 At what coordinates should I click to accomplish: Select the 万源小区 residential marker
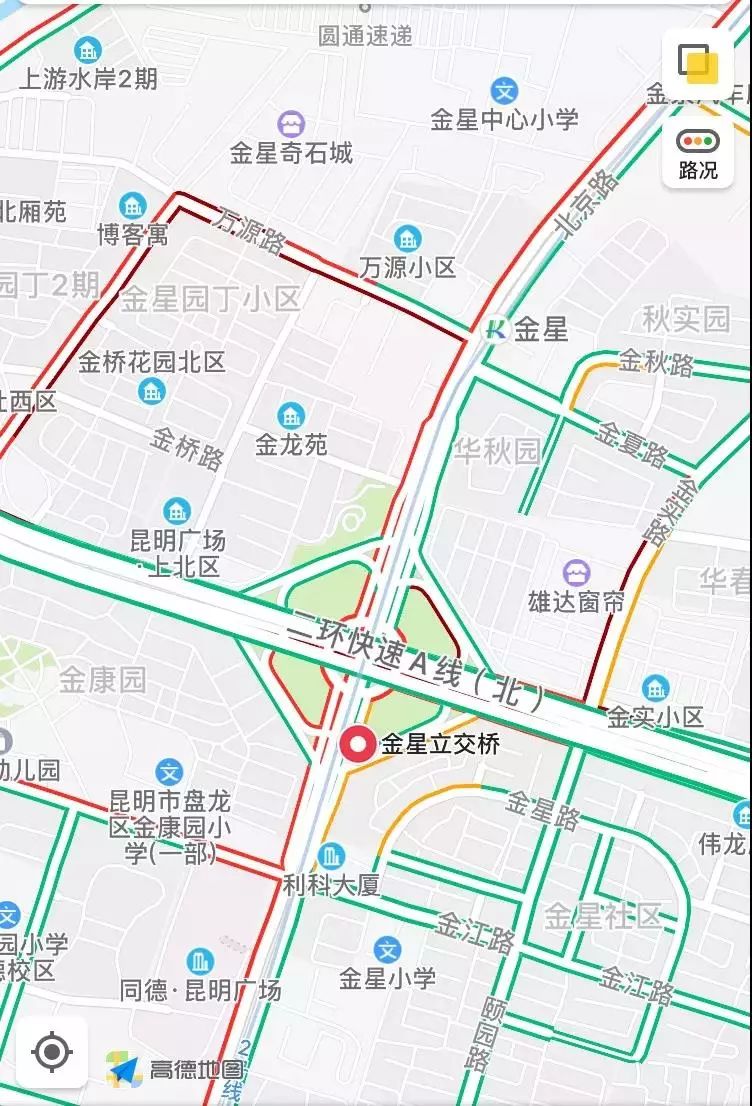tap(406, 238)
